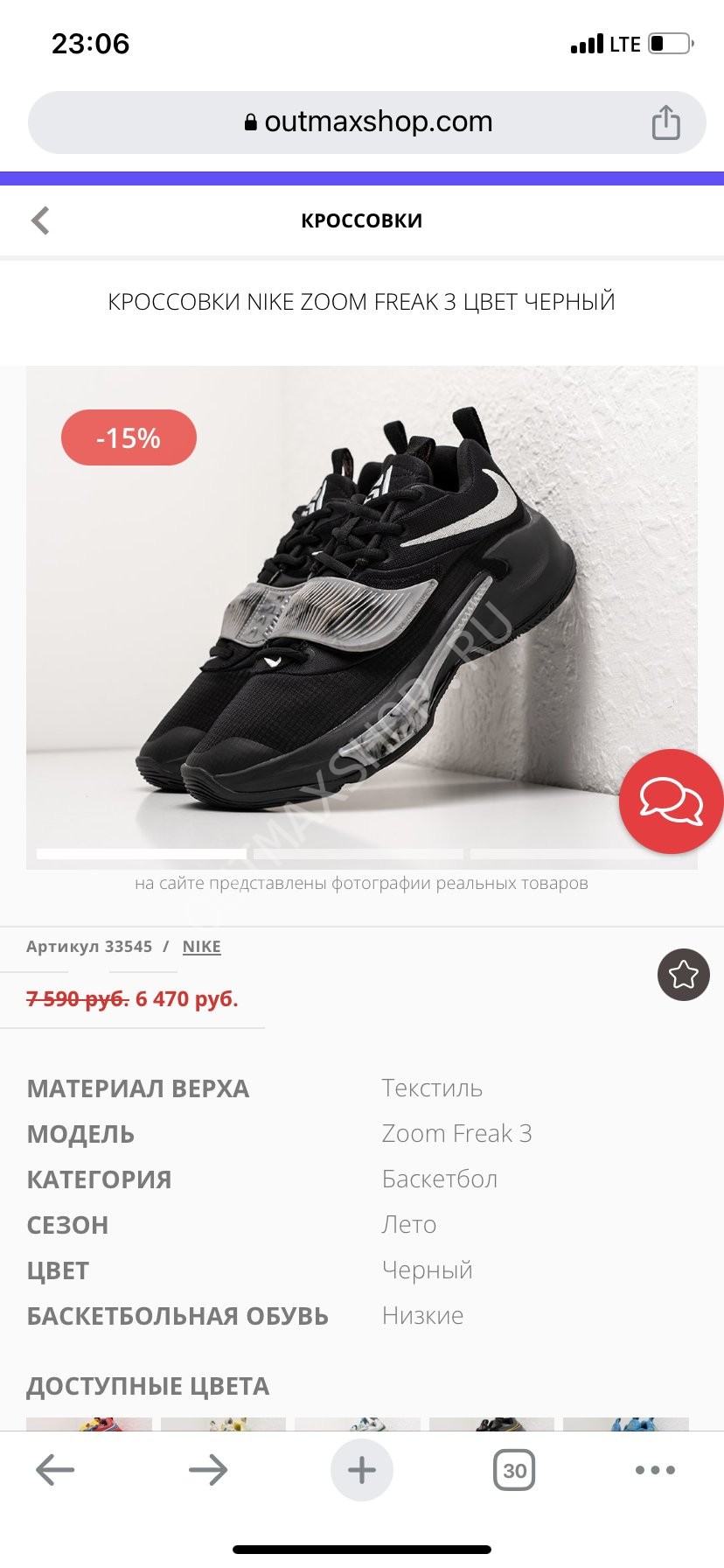724x1568 pixels.
Task: Tap browser forward arrow in bottom toolbar
Action: click(208, 1470)
